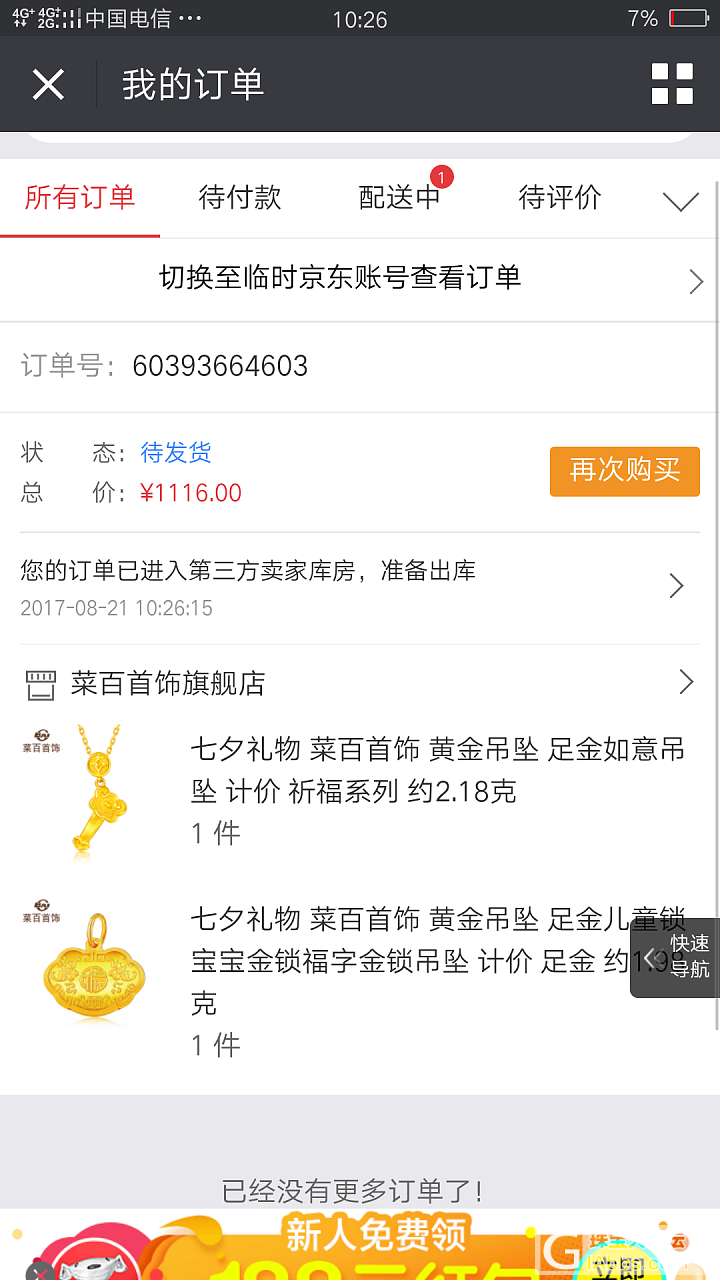Image resolution: width=720 pixels, height=1280 pixels.
Task: Expand more order tabs dropdown arrow
Action: point(681,201)
